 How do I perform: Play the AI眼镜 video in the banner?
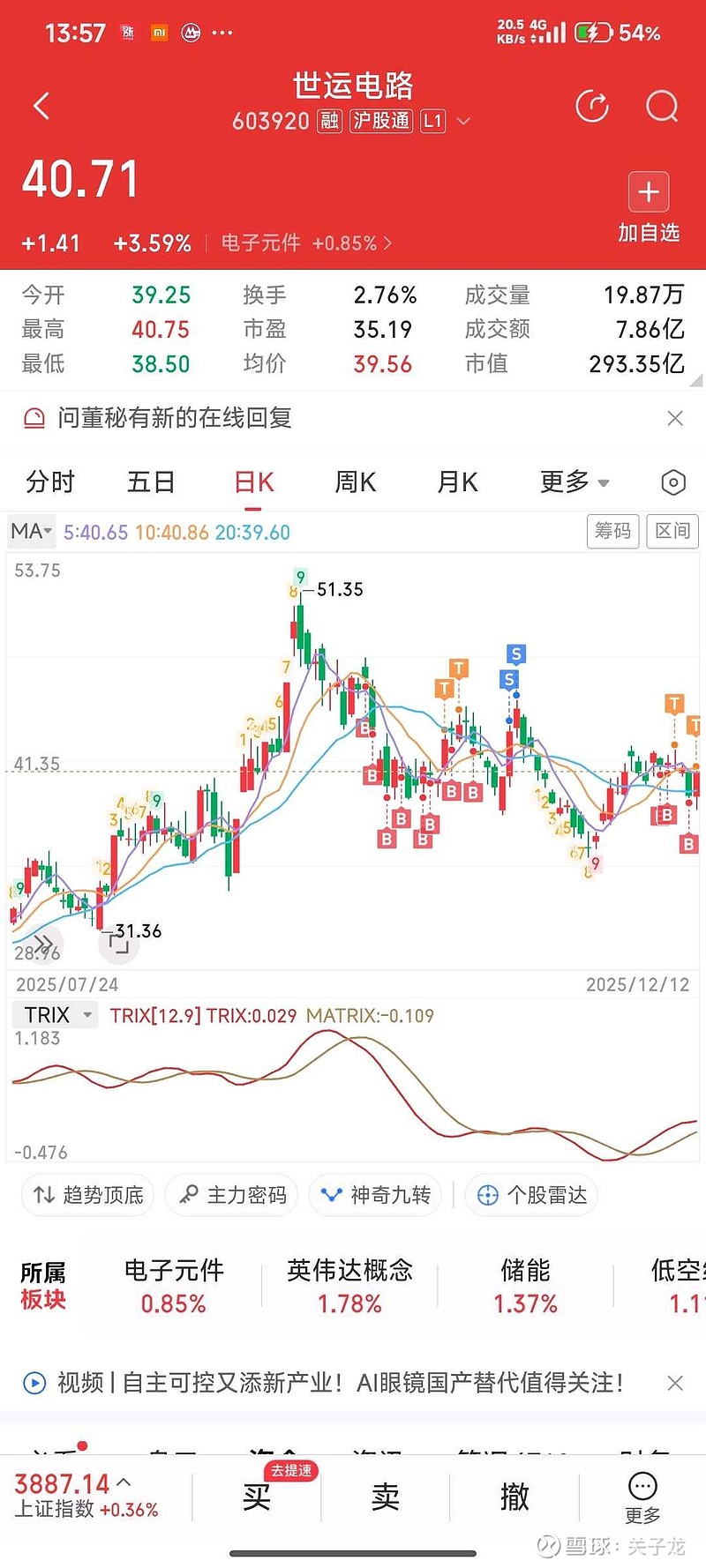(x=33, y=1384)
